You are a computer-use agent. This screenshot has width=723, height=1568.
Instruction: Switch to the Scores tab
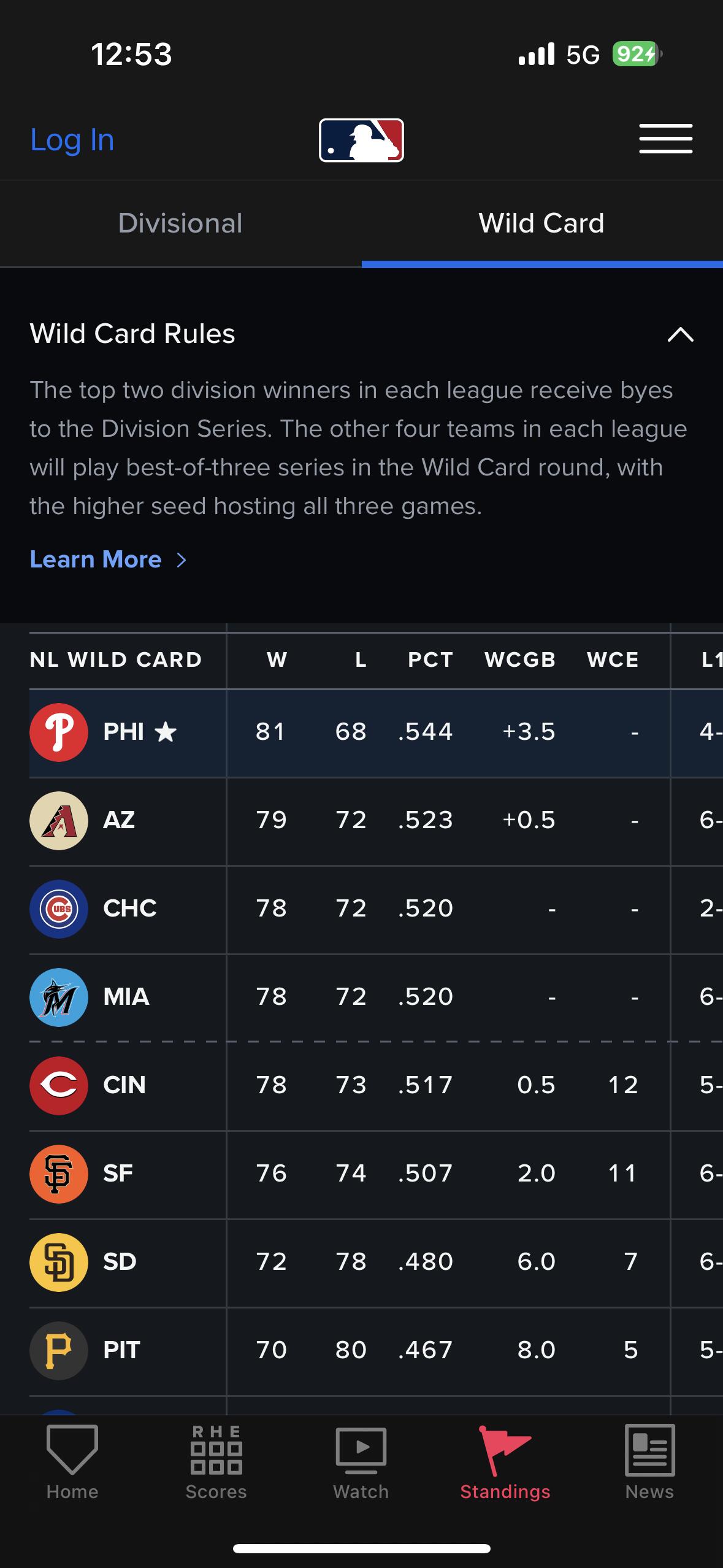point(216,1462)
